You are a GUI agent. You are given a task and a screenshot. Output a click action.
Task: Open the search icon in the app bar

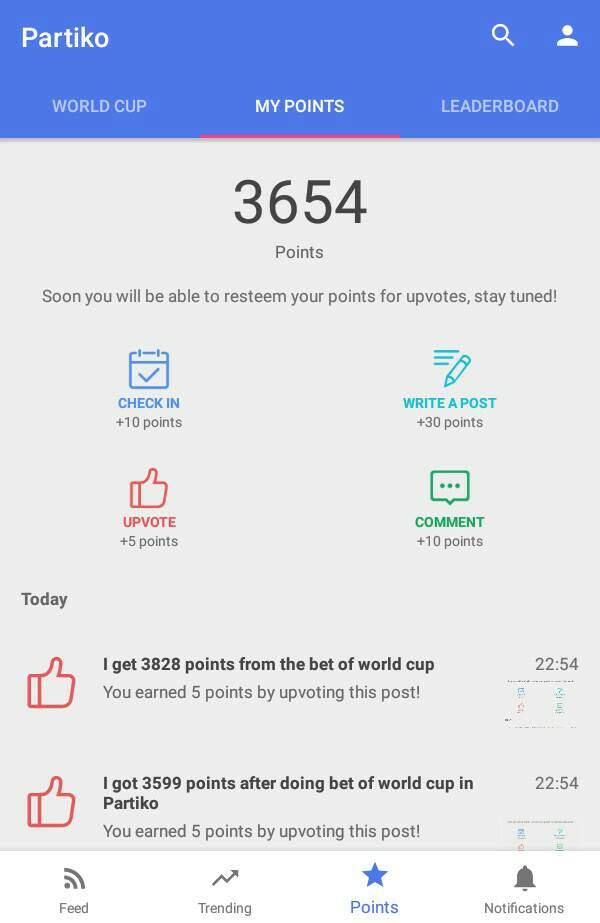(503, 36)
